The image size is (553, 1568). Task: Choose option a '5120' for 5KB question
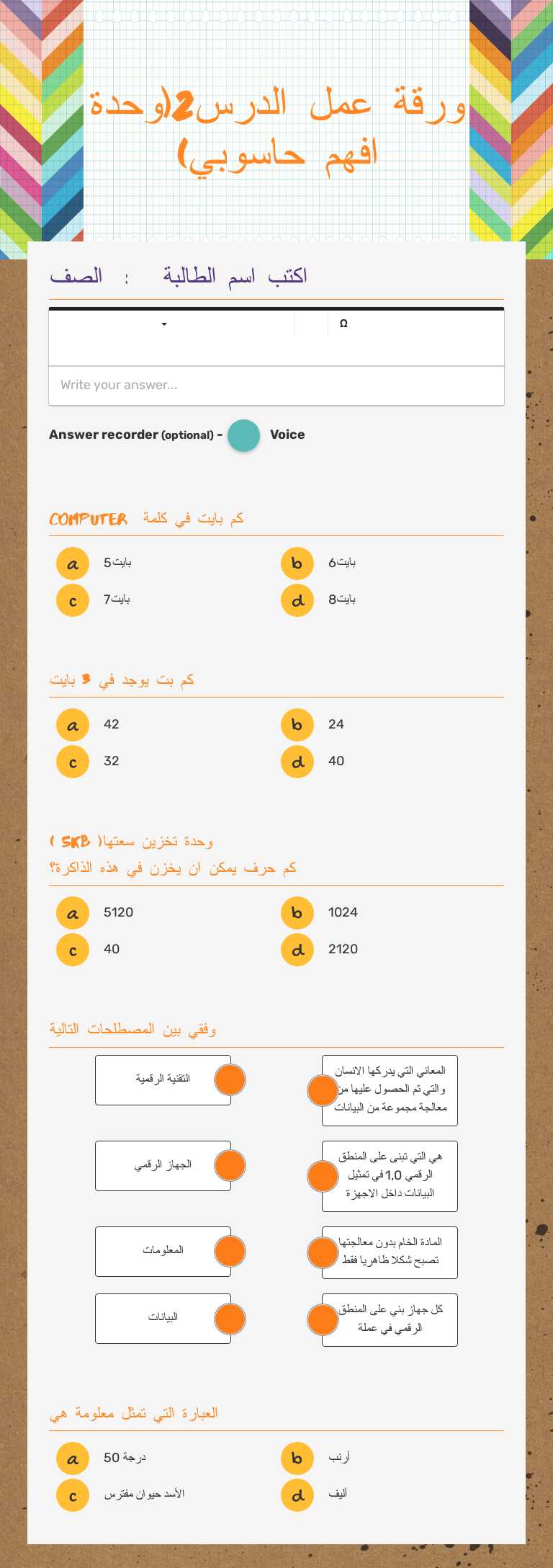[72, 912]
